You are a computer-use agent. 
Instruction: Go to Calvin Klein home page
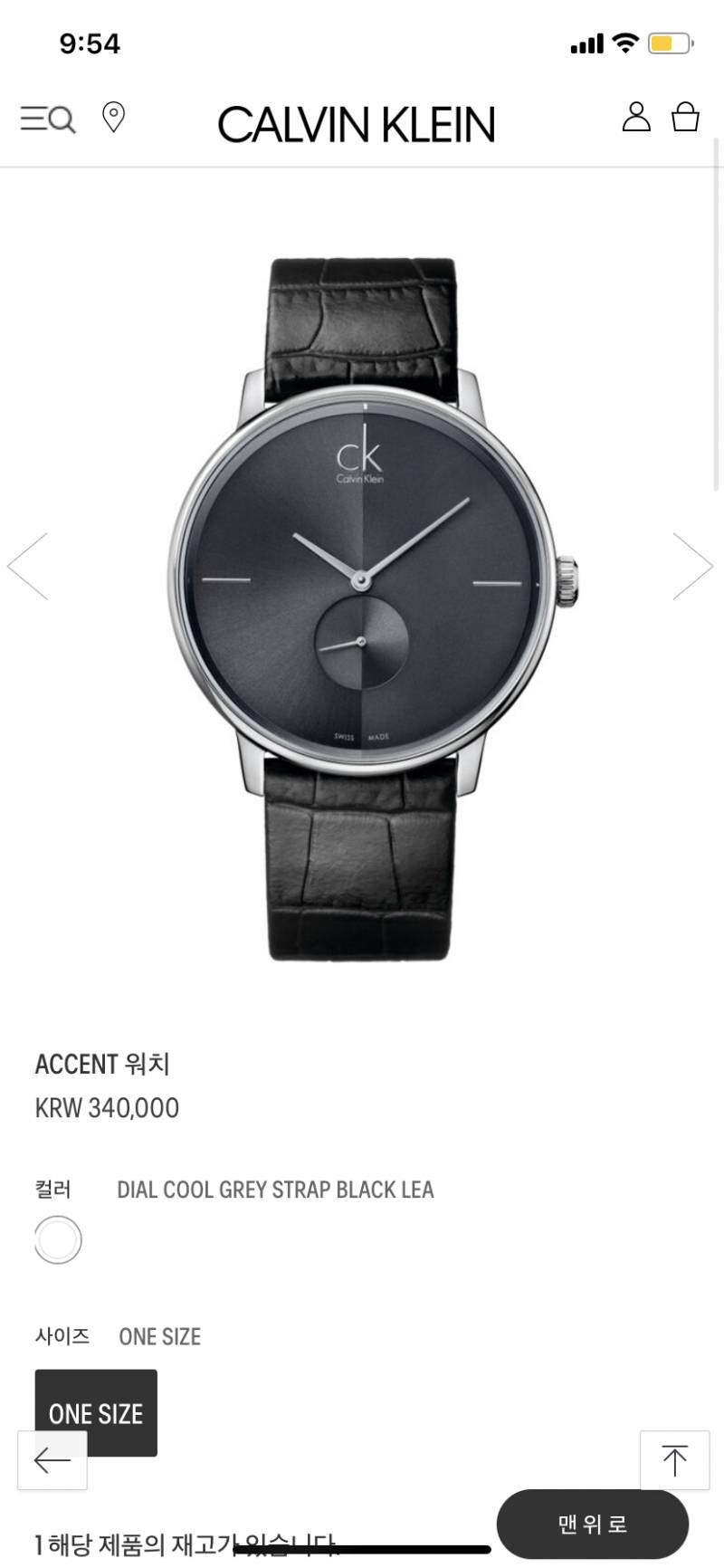coord(357,124)
